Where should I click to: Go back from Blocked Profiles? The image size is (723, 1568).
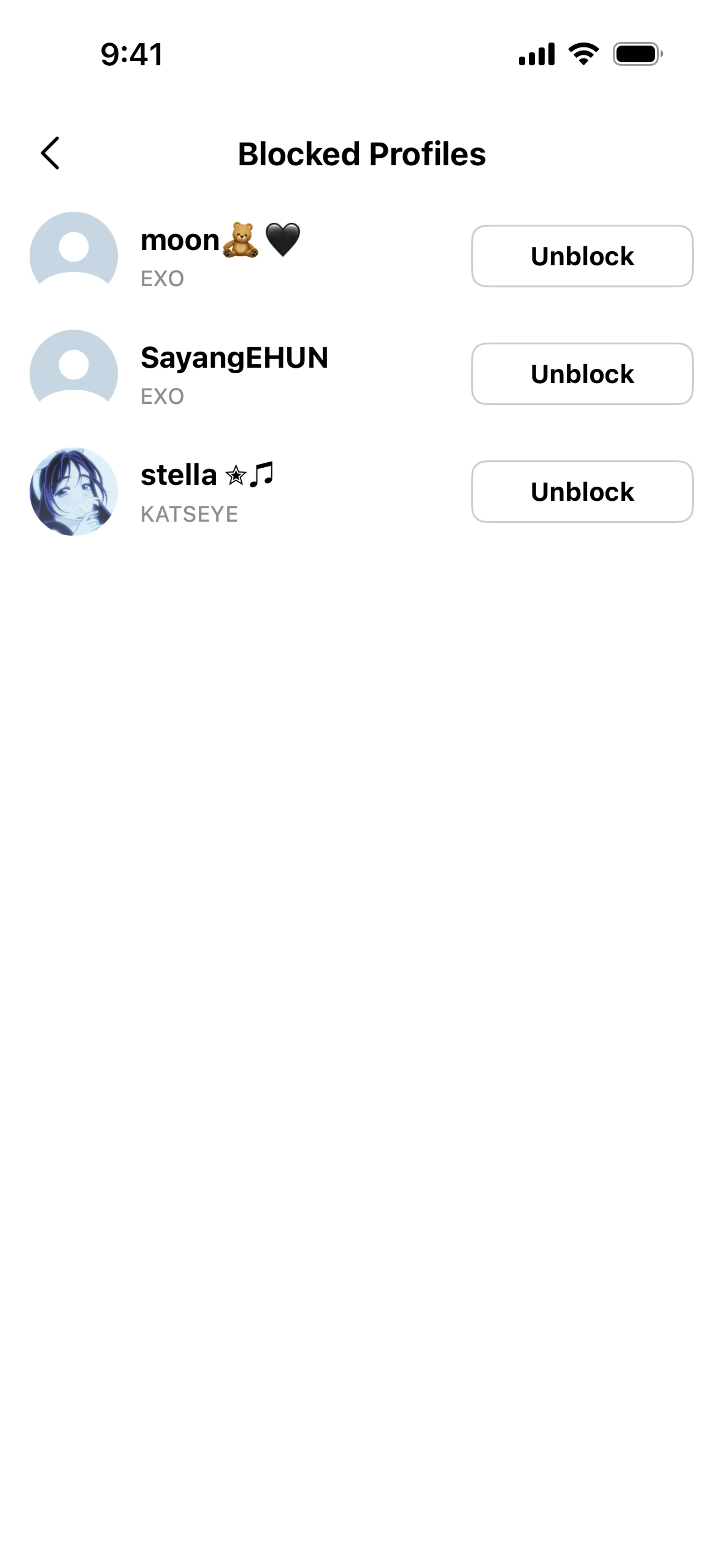click(50, 153)
